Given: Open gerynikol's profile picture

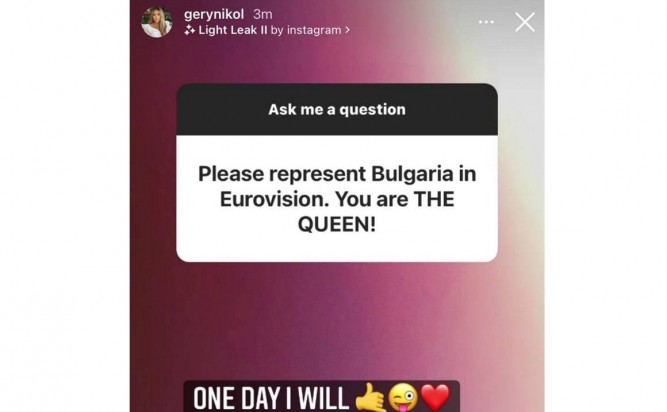Looking at the screenshot, I should point(157,22).
